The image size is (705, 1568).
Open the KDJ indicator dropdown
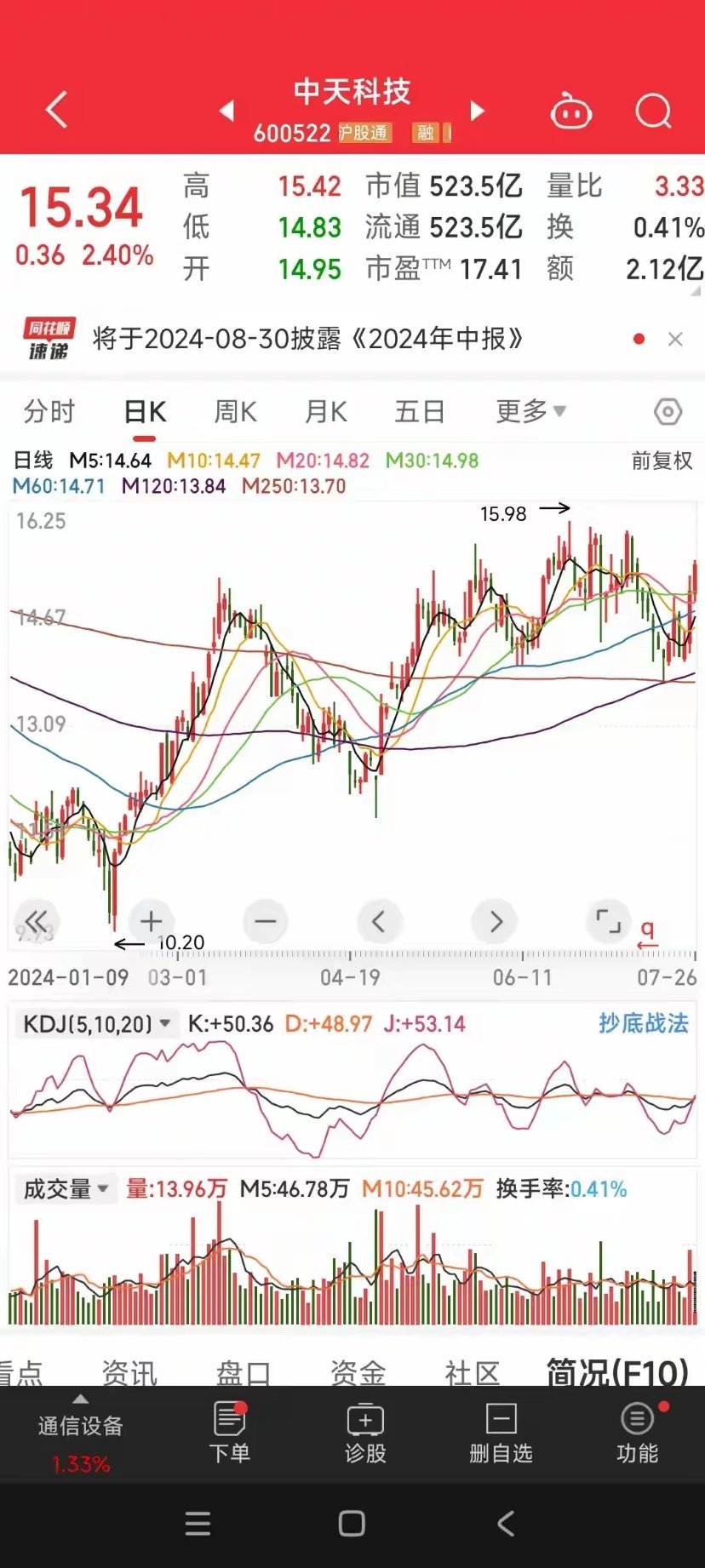pyautogui.click(x=96, y=1023)
